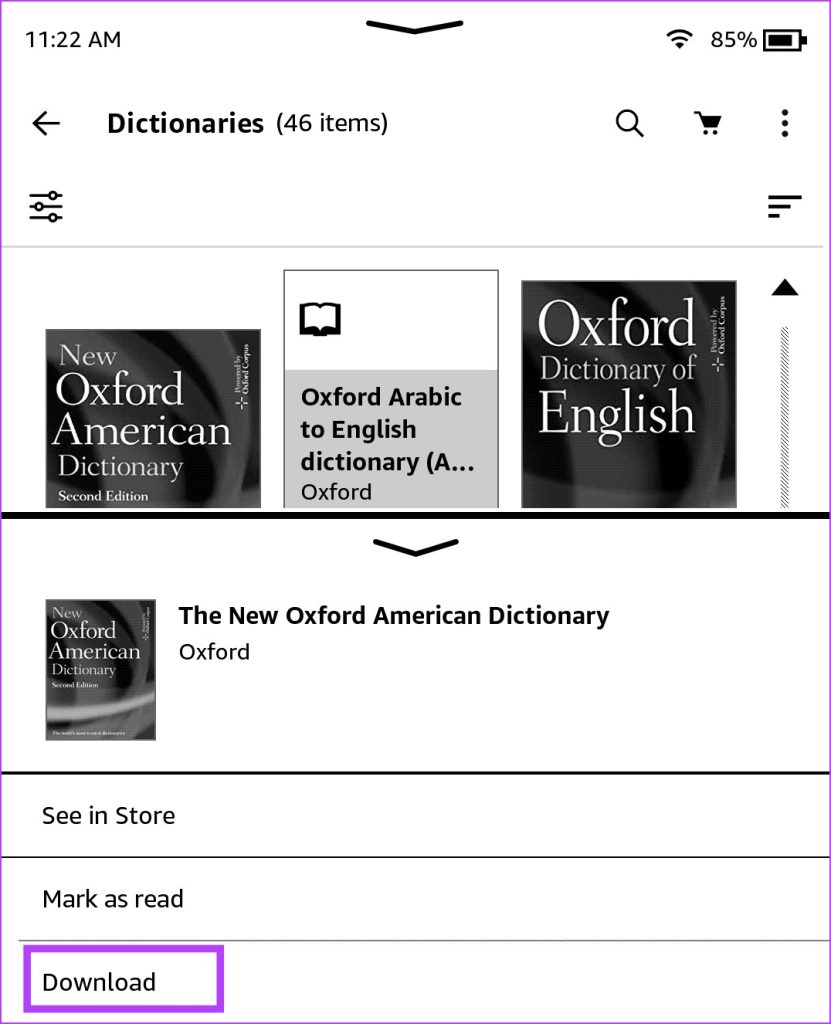Tap the Wi-Fi status icon
Screen dimensions: 831x1024
[679, 39]
